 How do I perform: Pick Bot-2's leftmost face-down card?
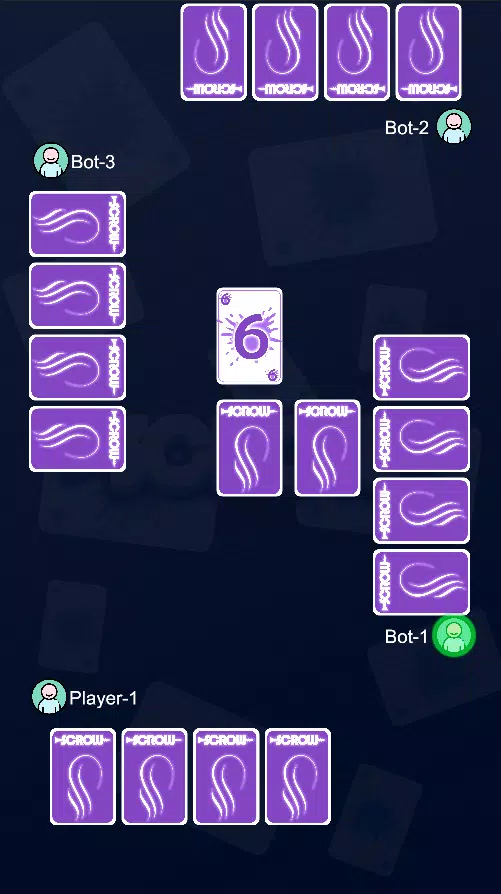[x=214, y=52]
